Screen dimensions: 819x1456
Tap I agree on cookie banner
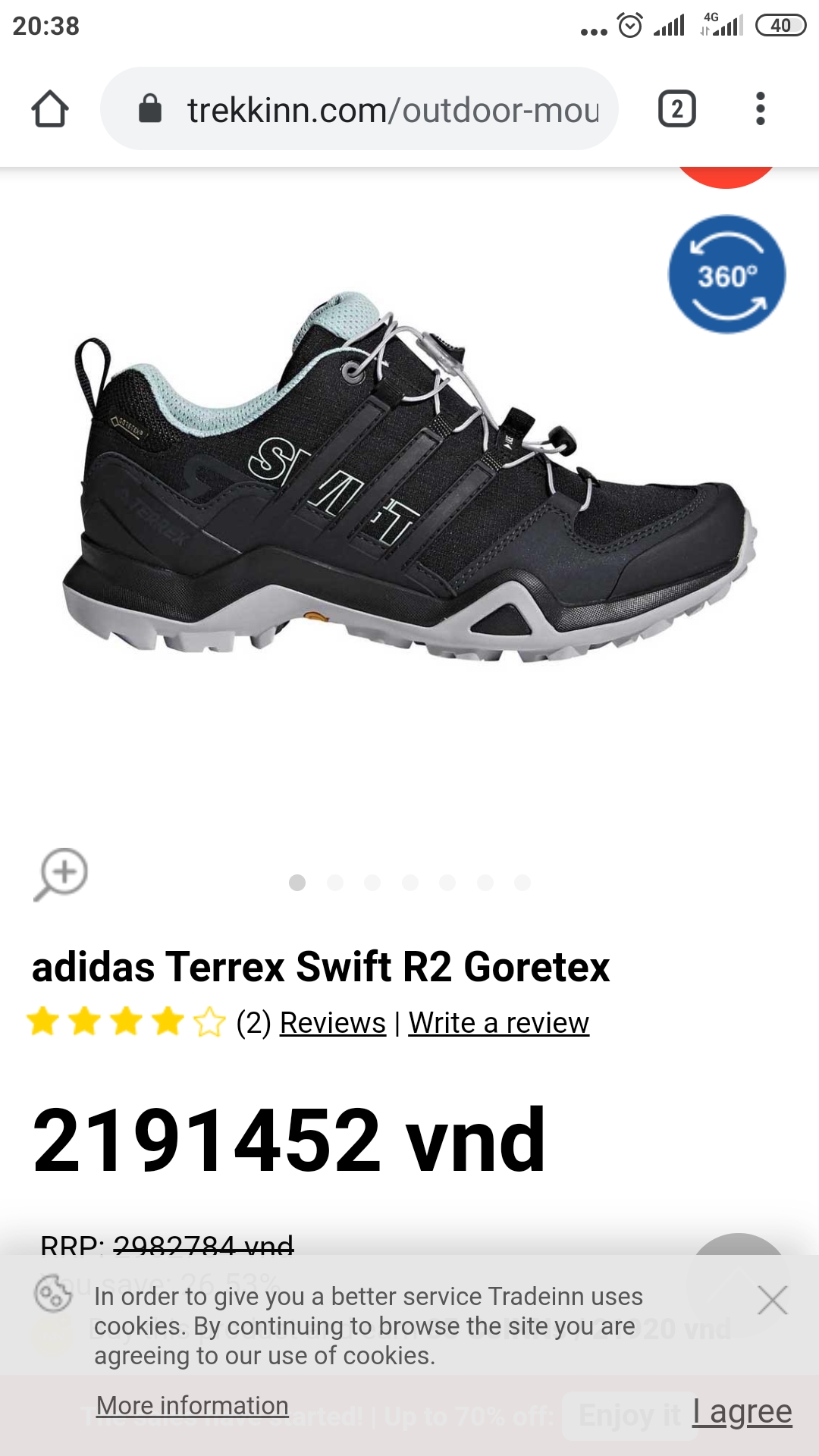pyautogui.click(x=742, y=1412)
